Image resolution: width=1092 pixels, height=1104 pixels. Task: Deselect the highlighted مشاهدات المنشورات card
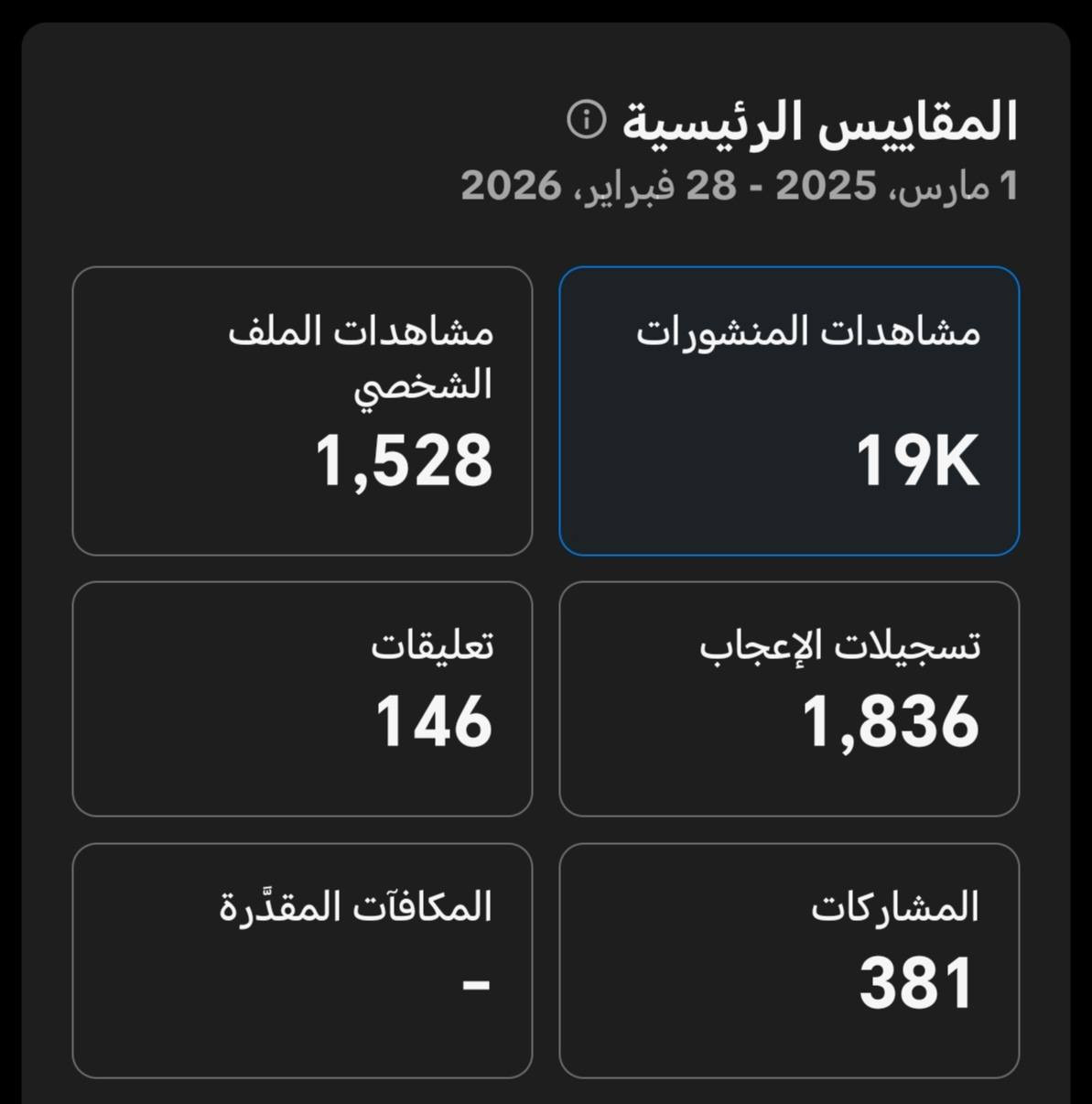click(x=789, y=409)
